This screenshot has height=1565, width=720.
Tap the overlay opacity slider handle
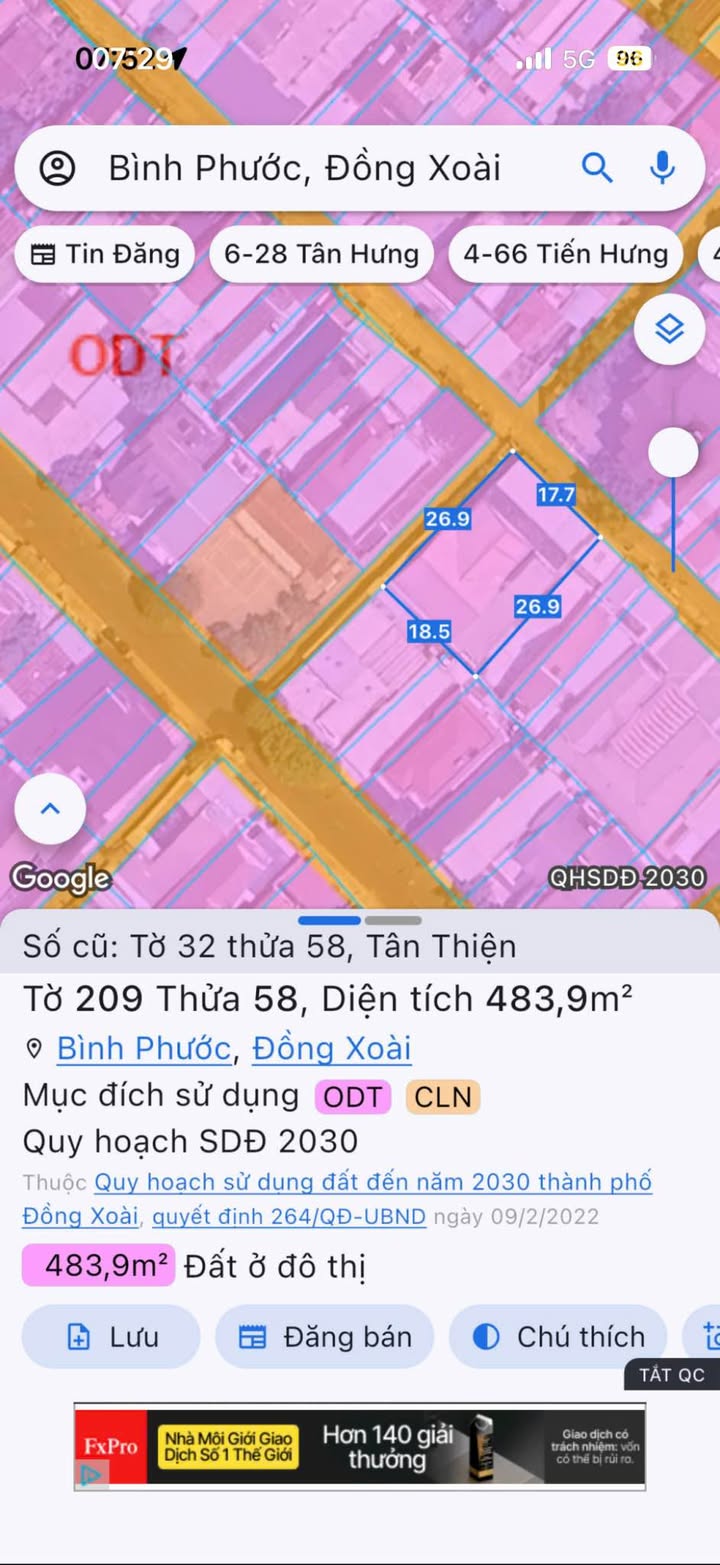673,453
